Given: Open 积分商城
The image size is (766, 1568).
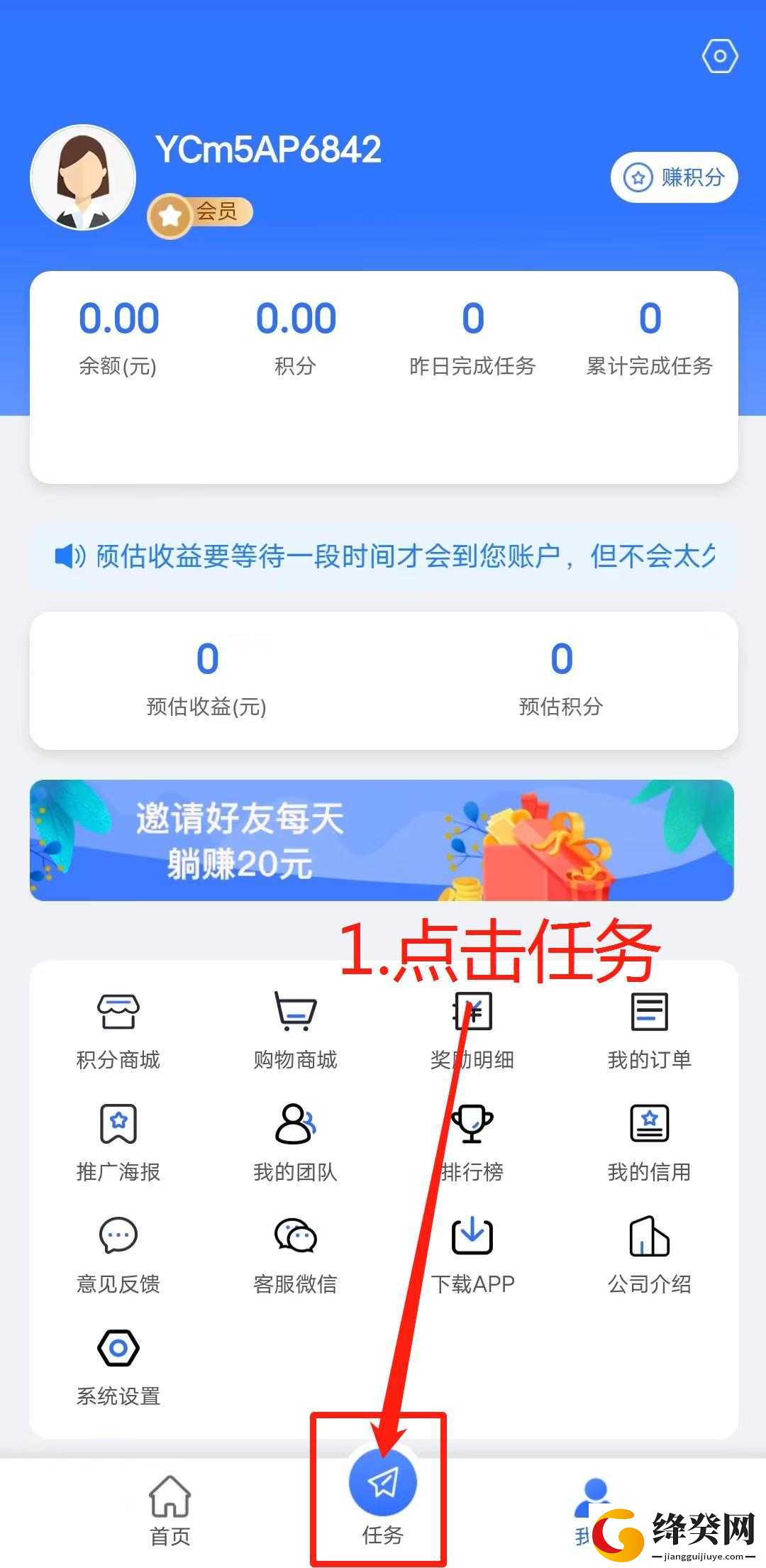Looking at the screenshot, I should point(118,1030).
